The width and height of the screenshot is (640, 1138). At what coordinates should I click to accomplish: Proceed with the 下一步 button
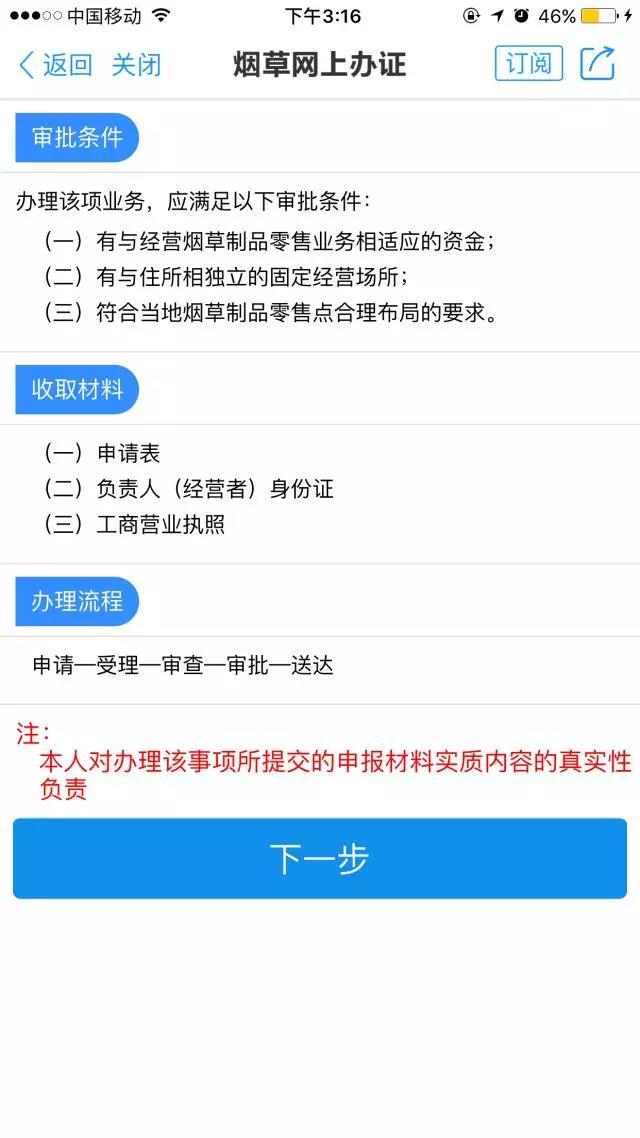pyautogui.click(x=320, y=859)
